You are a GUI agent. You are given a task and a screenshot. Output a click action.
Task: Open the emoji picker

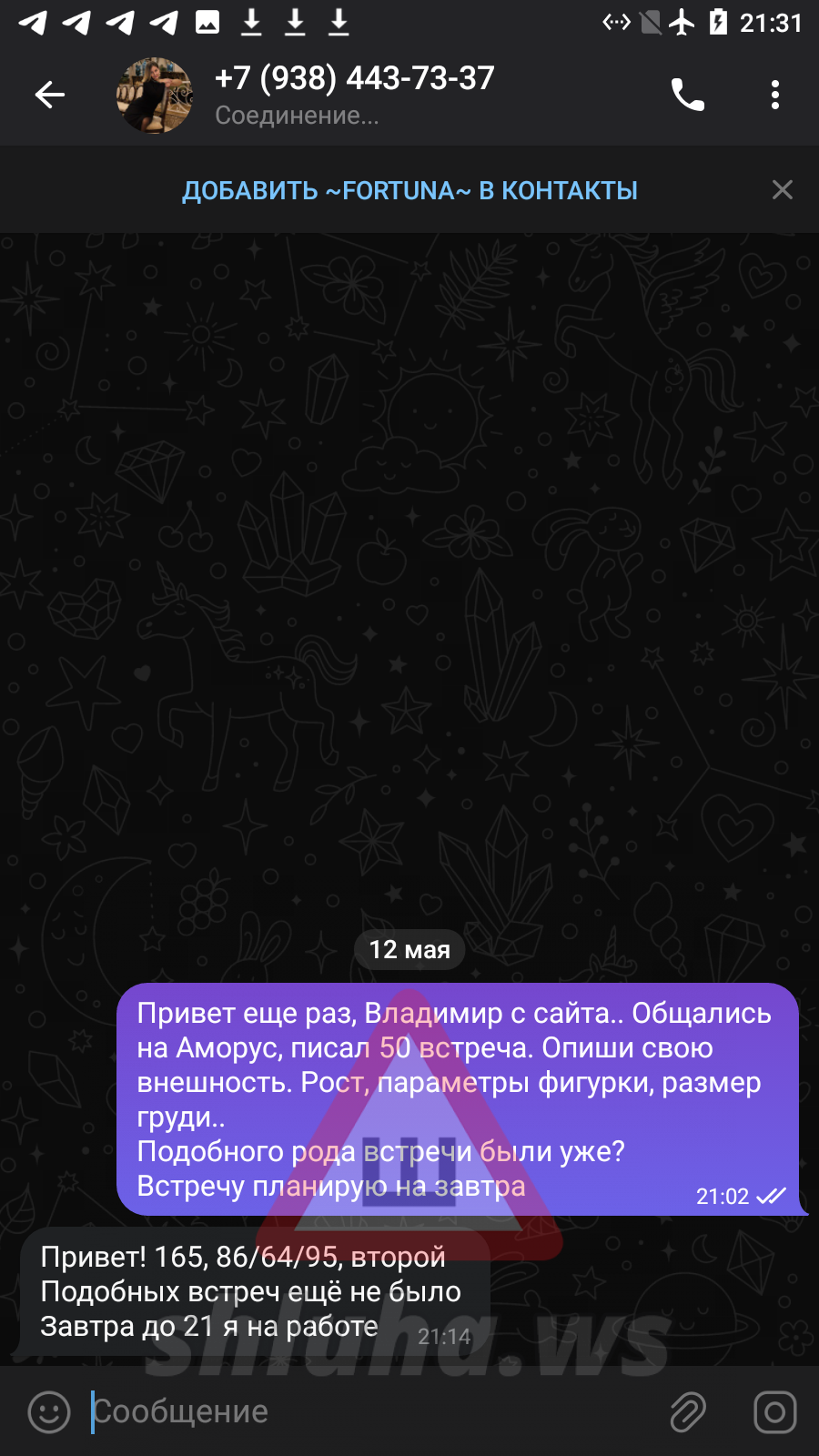(49, 1412)
